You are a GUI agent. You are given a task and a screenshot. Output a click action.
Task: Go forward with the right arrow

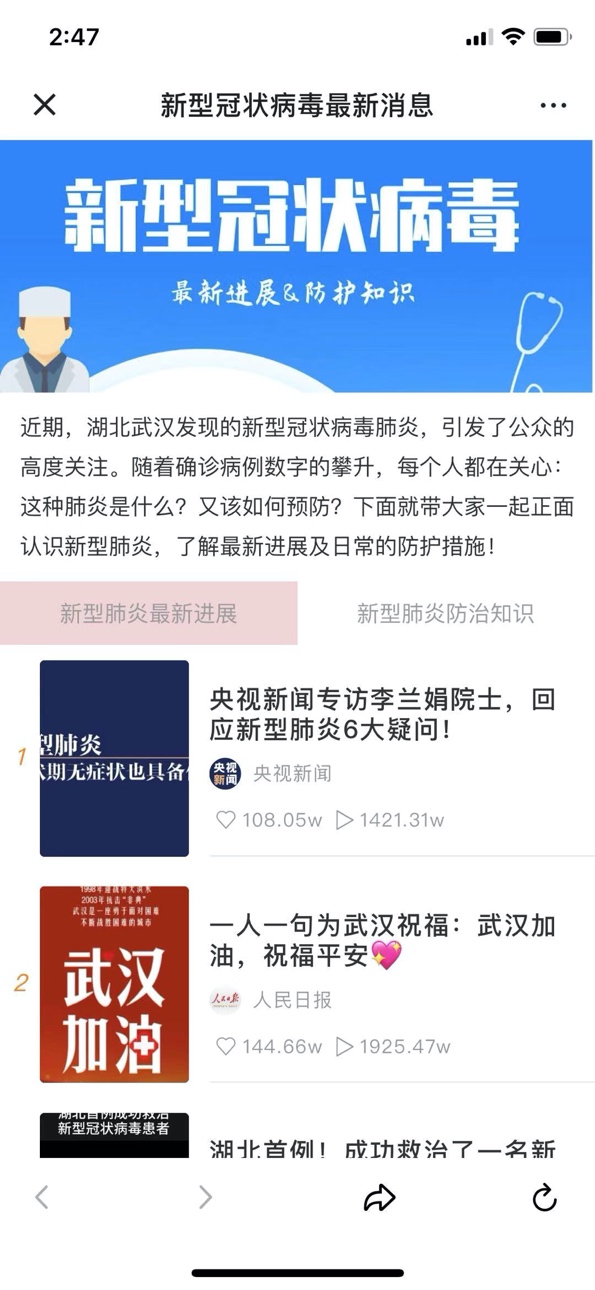coord(205,1197)
